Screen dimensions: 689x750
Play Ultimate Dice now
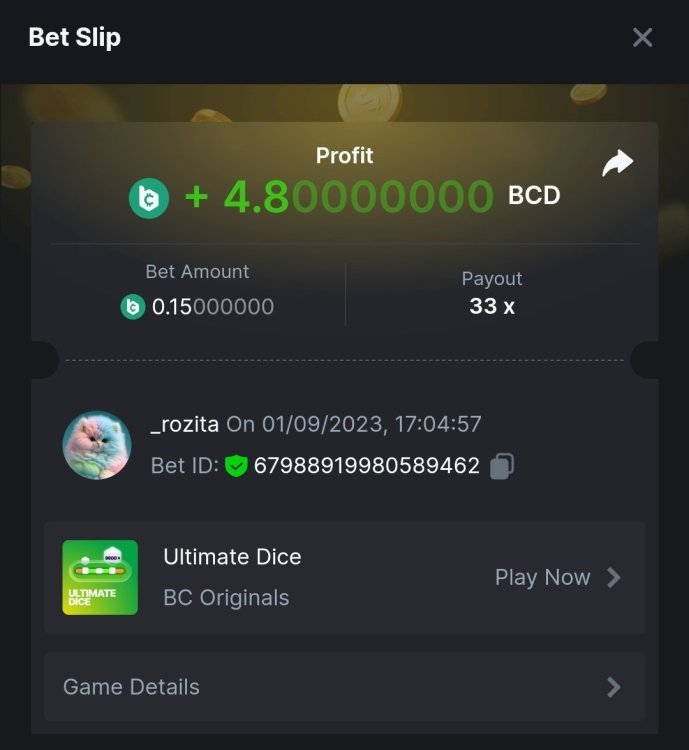557,577
